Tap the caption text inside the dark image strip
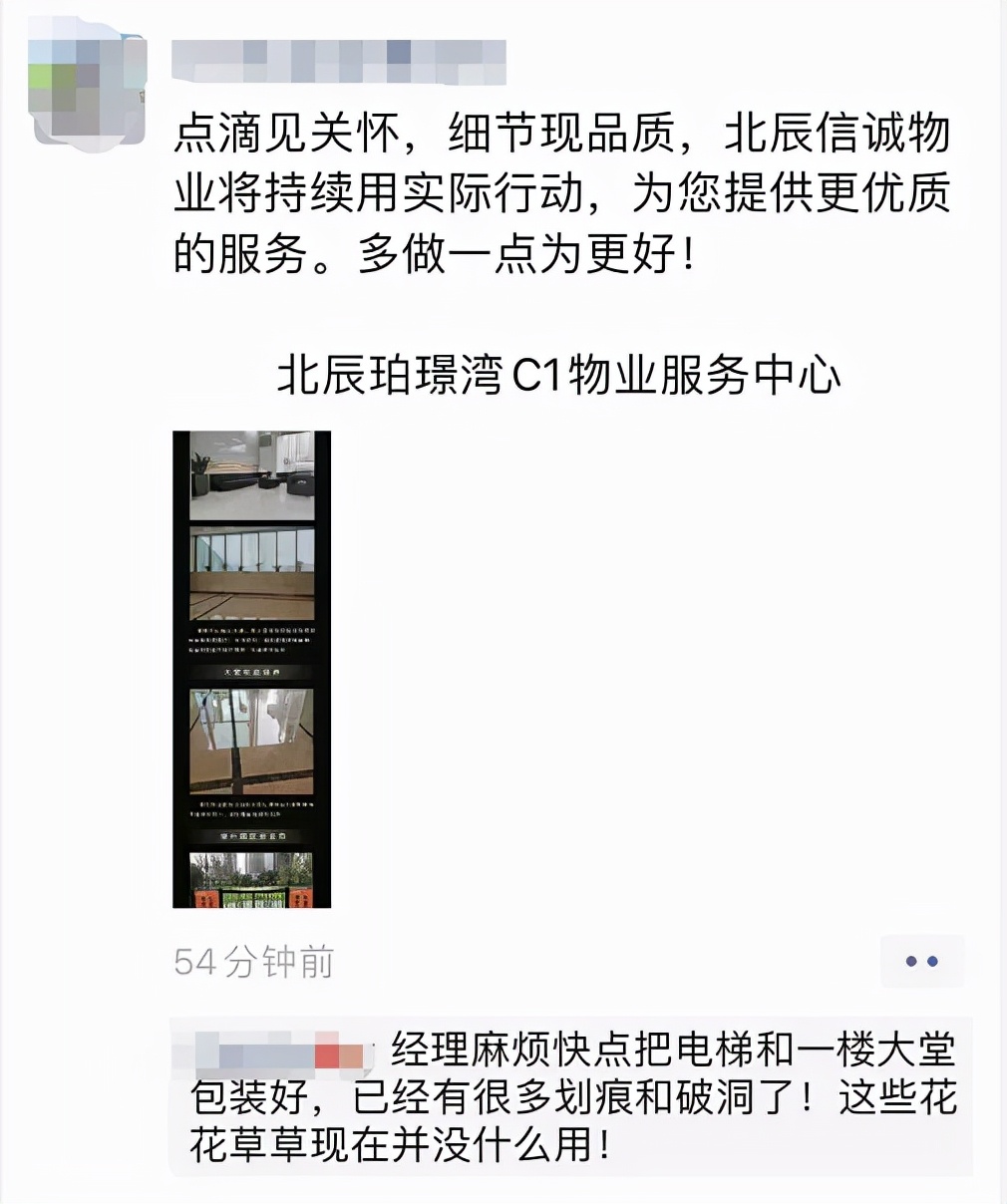Screen dimensions: 1007x1204 pyautogui.click(x=251, y=638)
